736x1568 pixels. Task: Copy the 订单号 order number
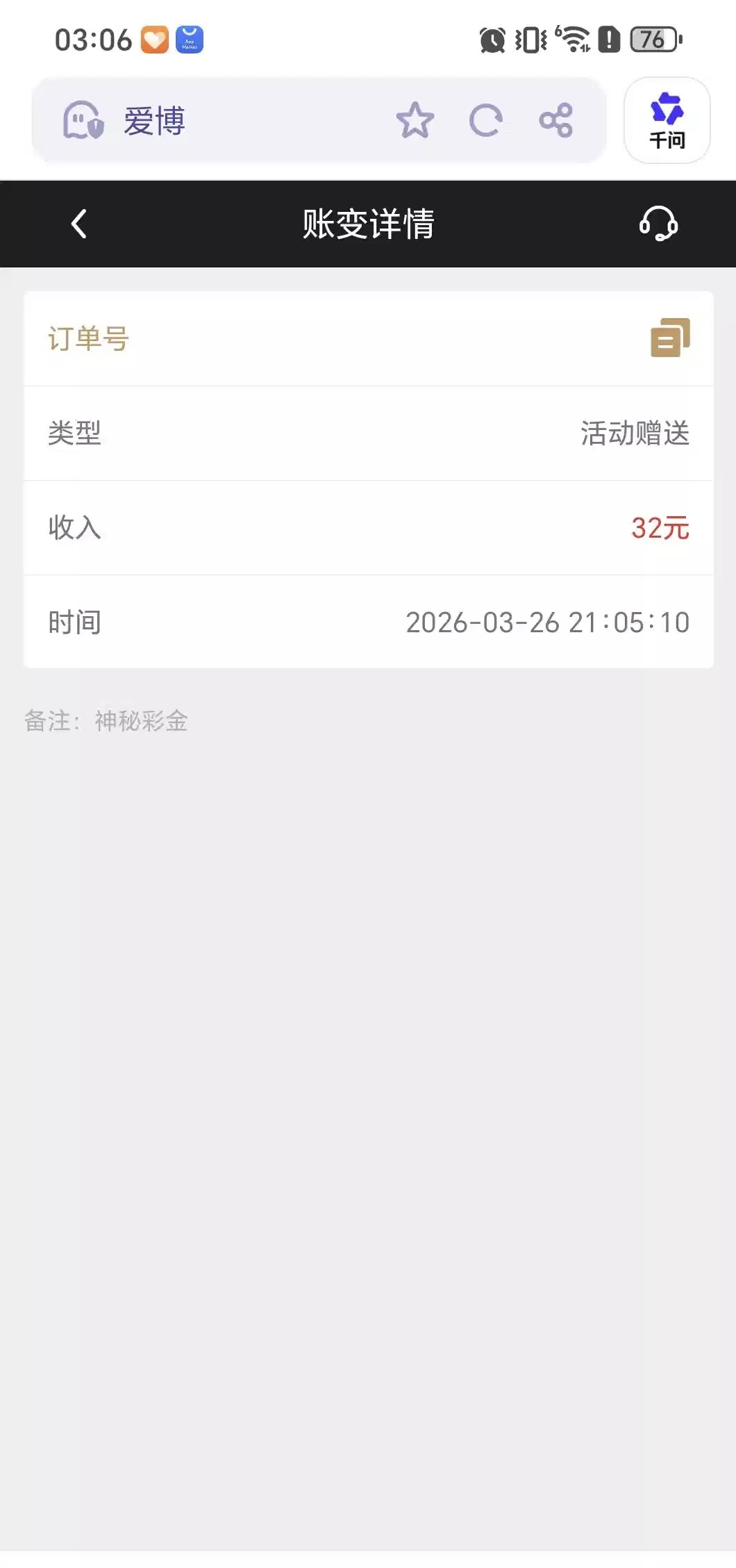pyautogui.click(x=670, y=338)
